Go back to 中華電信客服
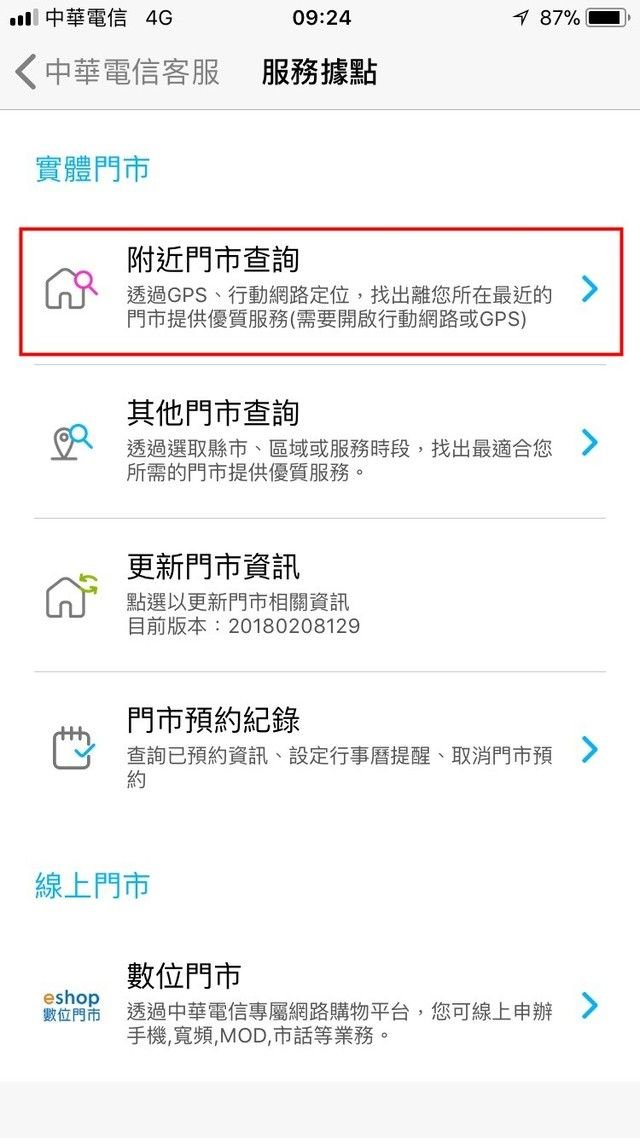 coord(118,72)
